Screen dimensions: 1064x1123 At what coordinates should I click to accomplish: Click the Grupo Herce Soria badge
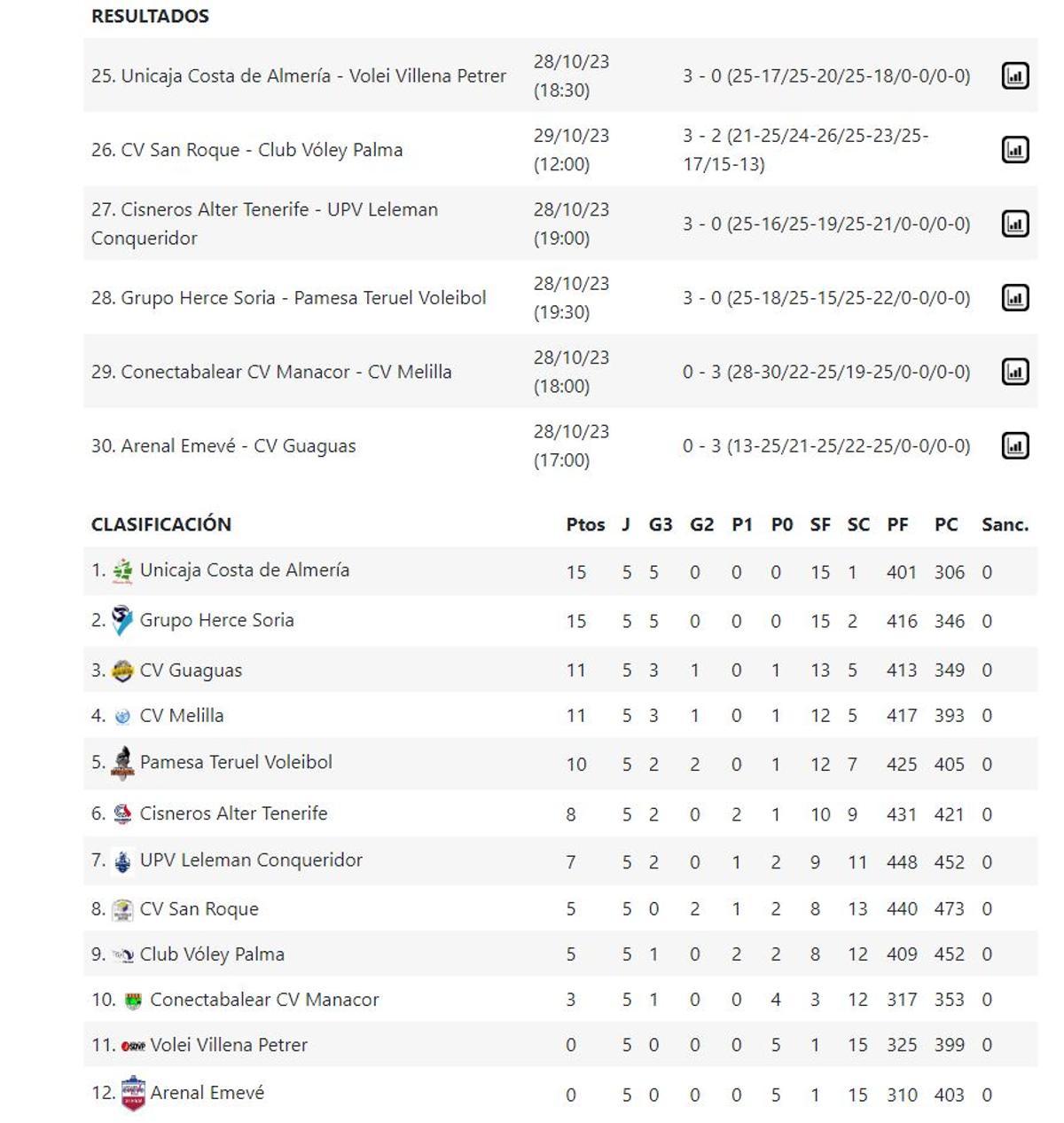click(123, 620)
